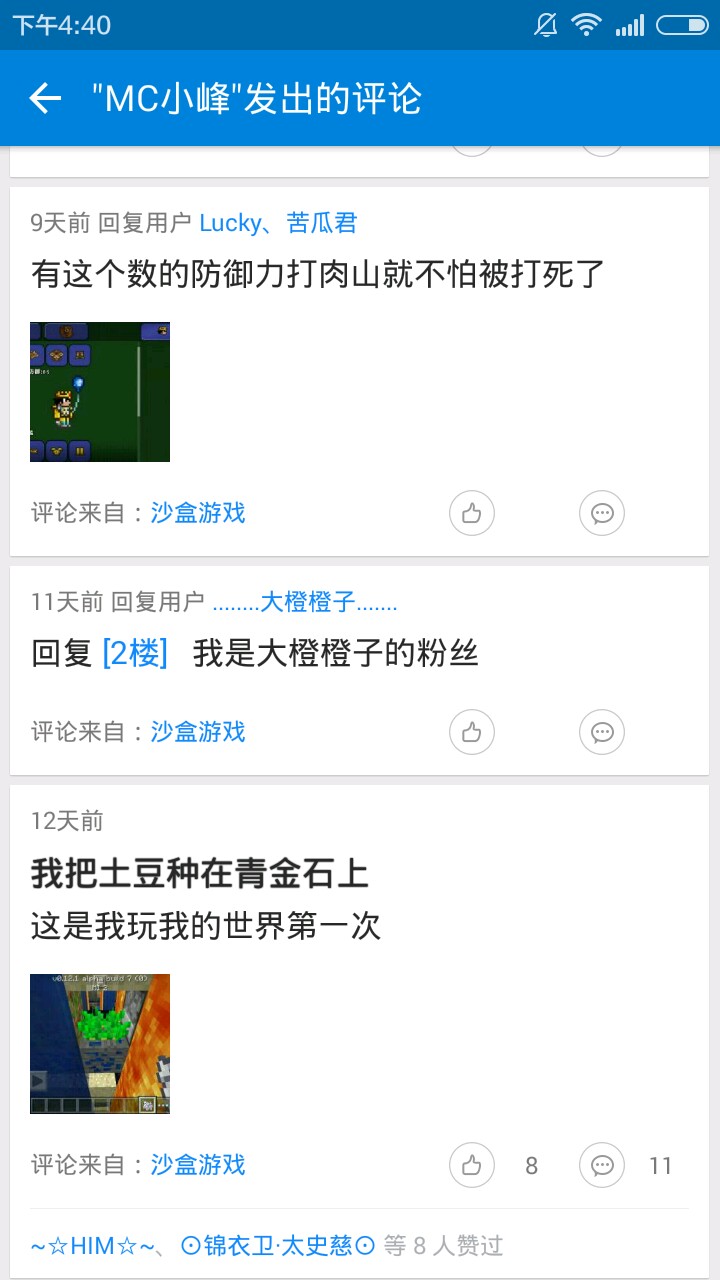The height and width of the screenshot is (1280, 720).
Task: Like the comment about 防御力打肉山
Action: 472,514
